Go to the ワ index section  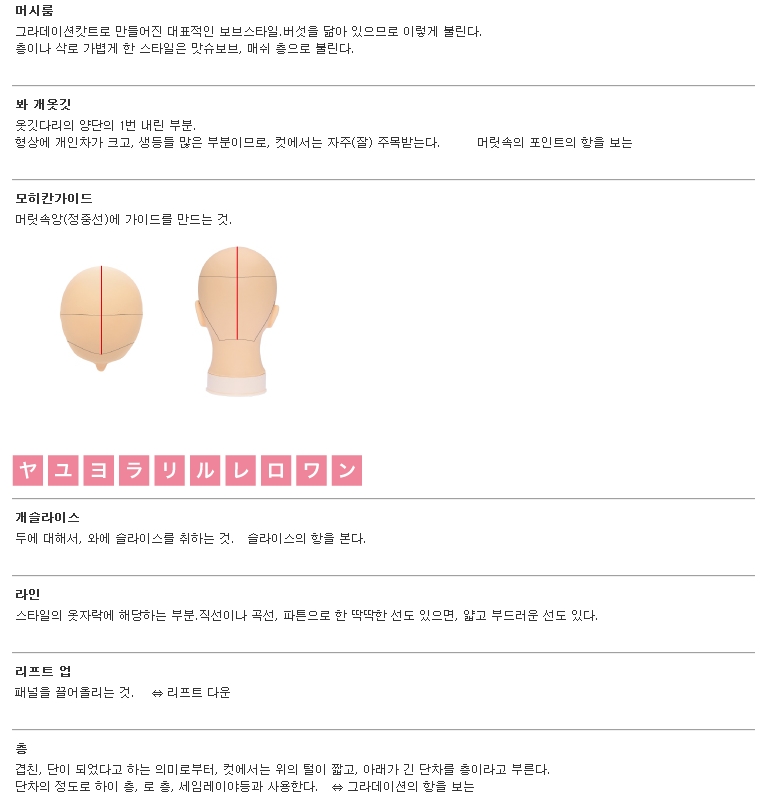311,470
